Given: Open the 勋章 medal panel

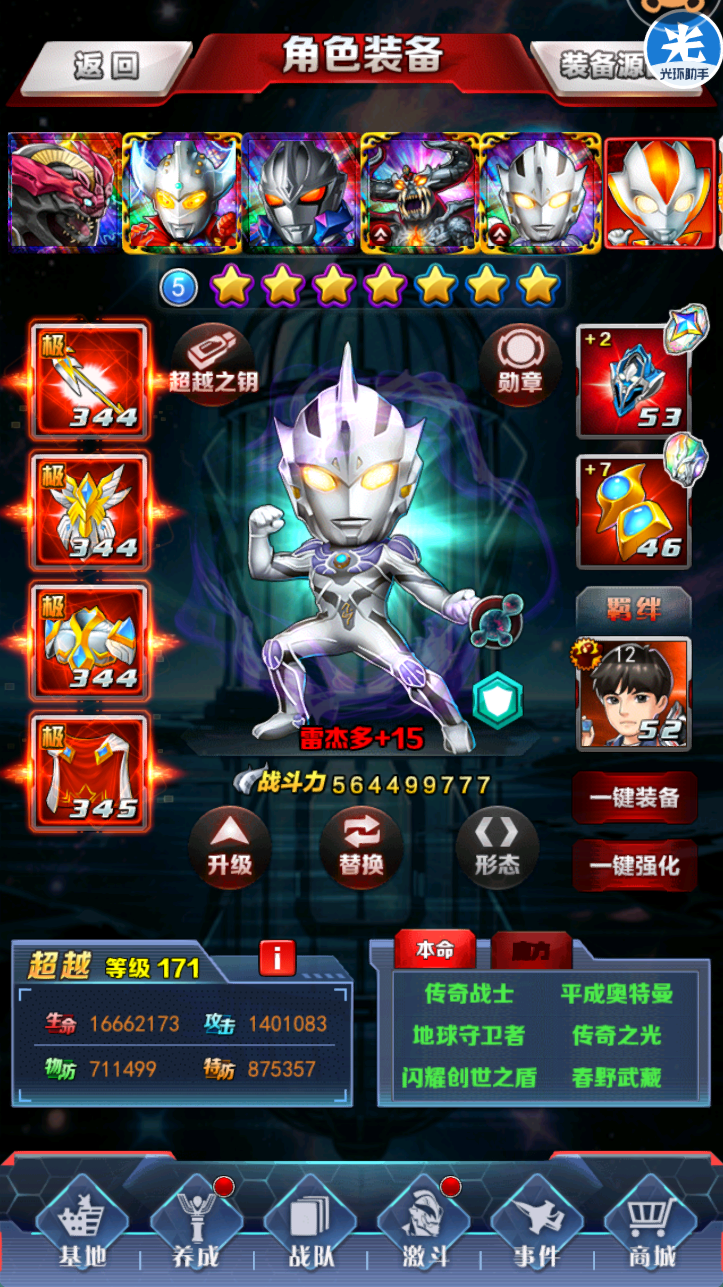Looking at the screenshot, I should tap(520, 363).
